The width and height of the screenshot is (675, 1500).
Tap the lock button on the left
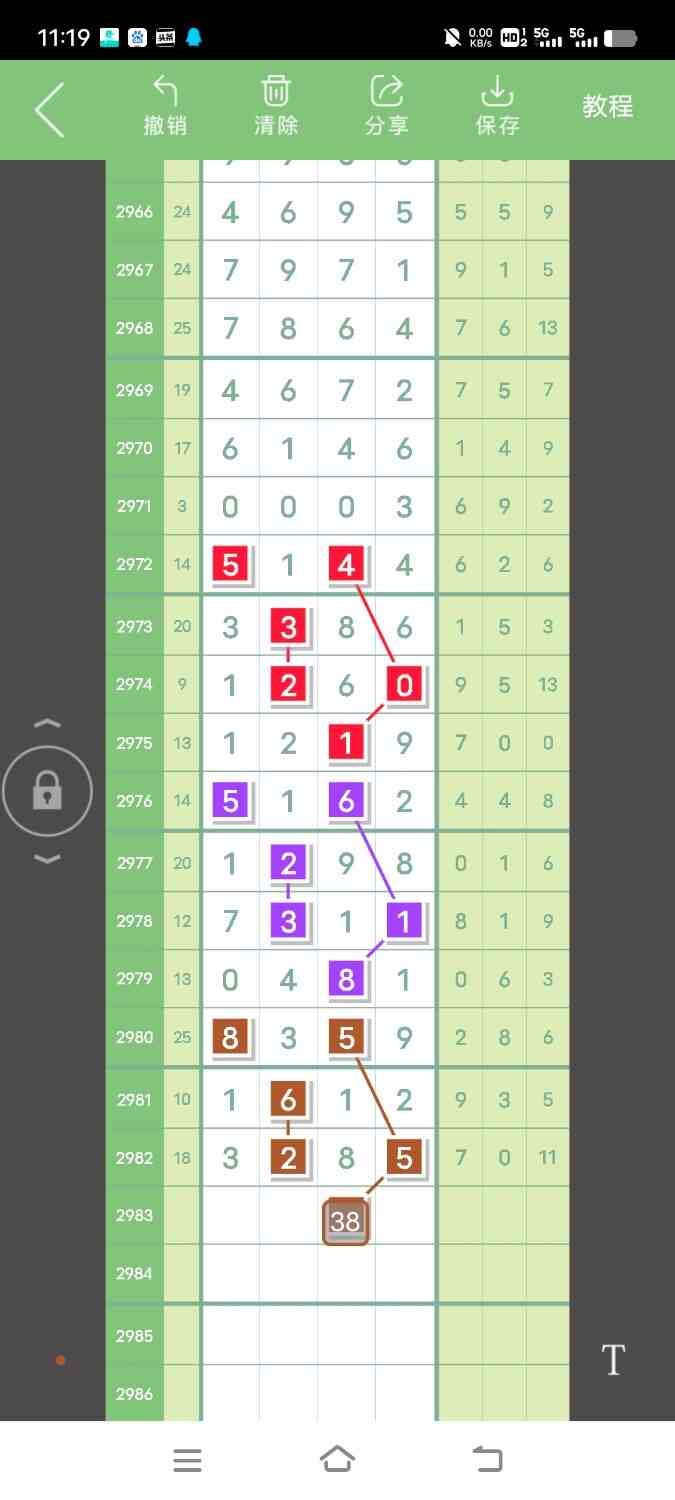(x=47, y=792)
